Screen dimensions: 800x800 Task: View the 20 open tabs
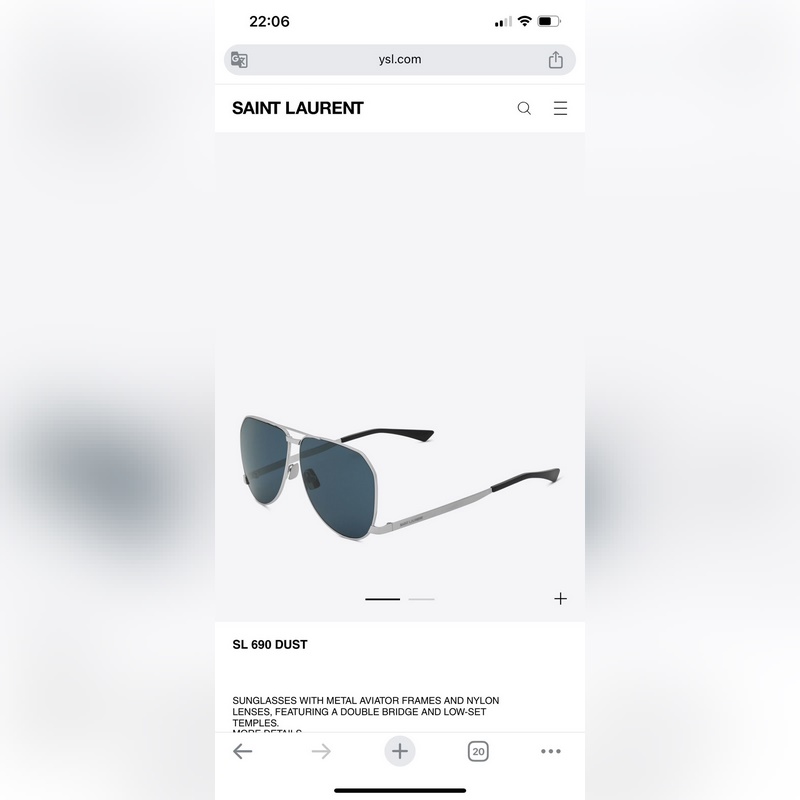pos(478,752)
